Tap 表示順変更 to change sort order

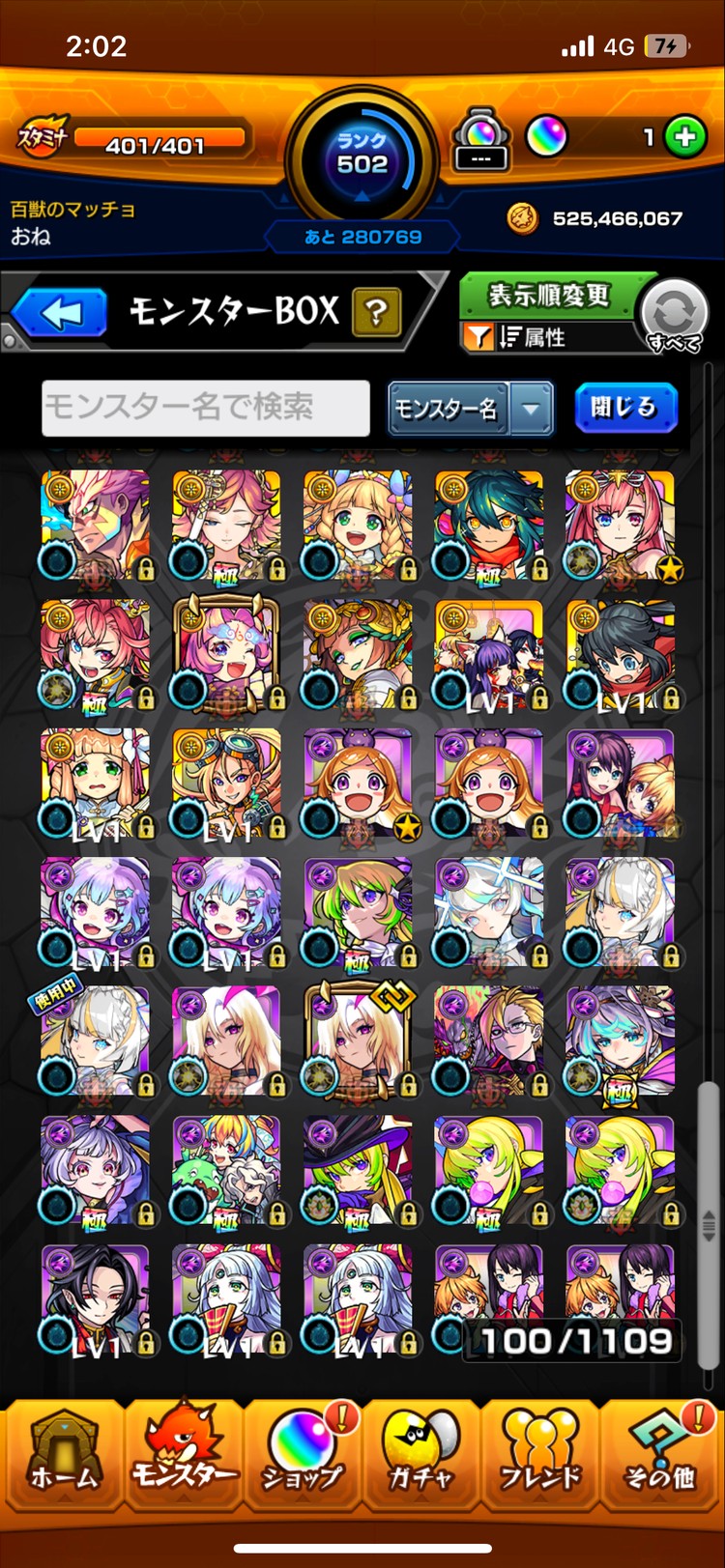pos(548,294)
